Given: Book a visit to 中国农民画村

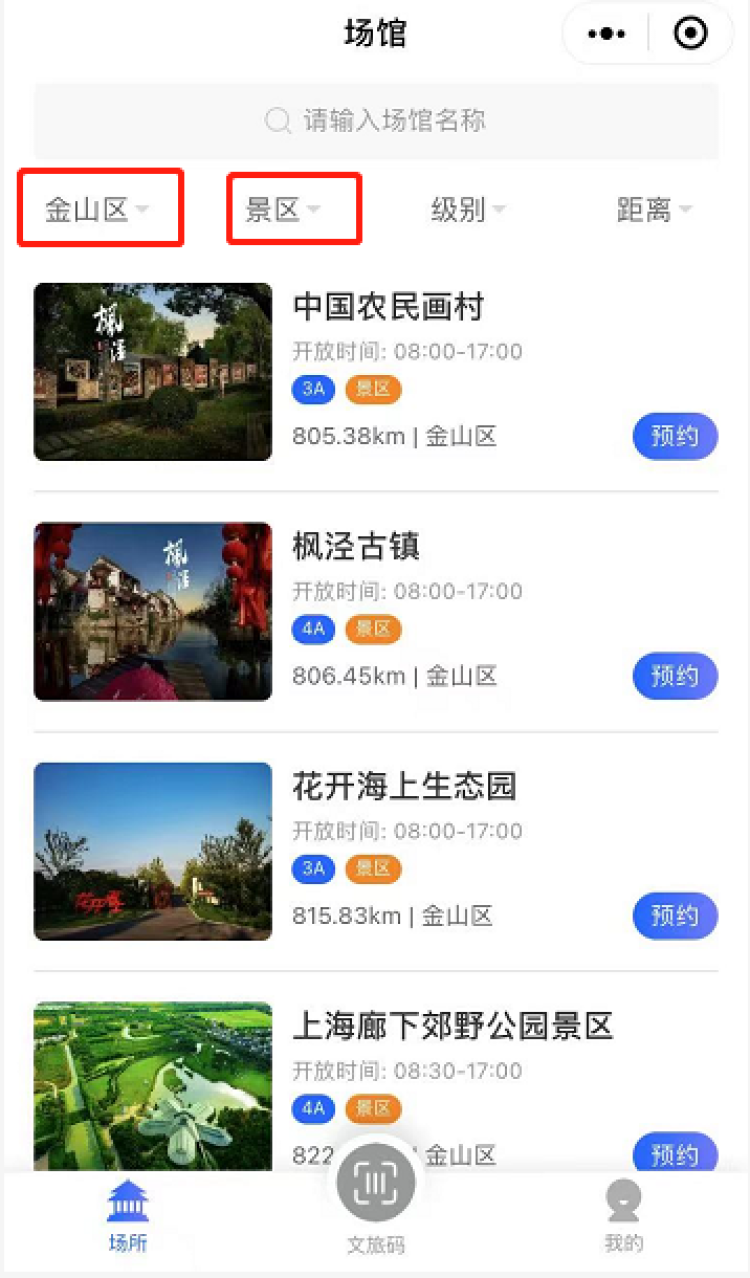Looking at the screenshot, I should click(675, 437).
